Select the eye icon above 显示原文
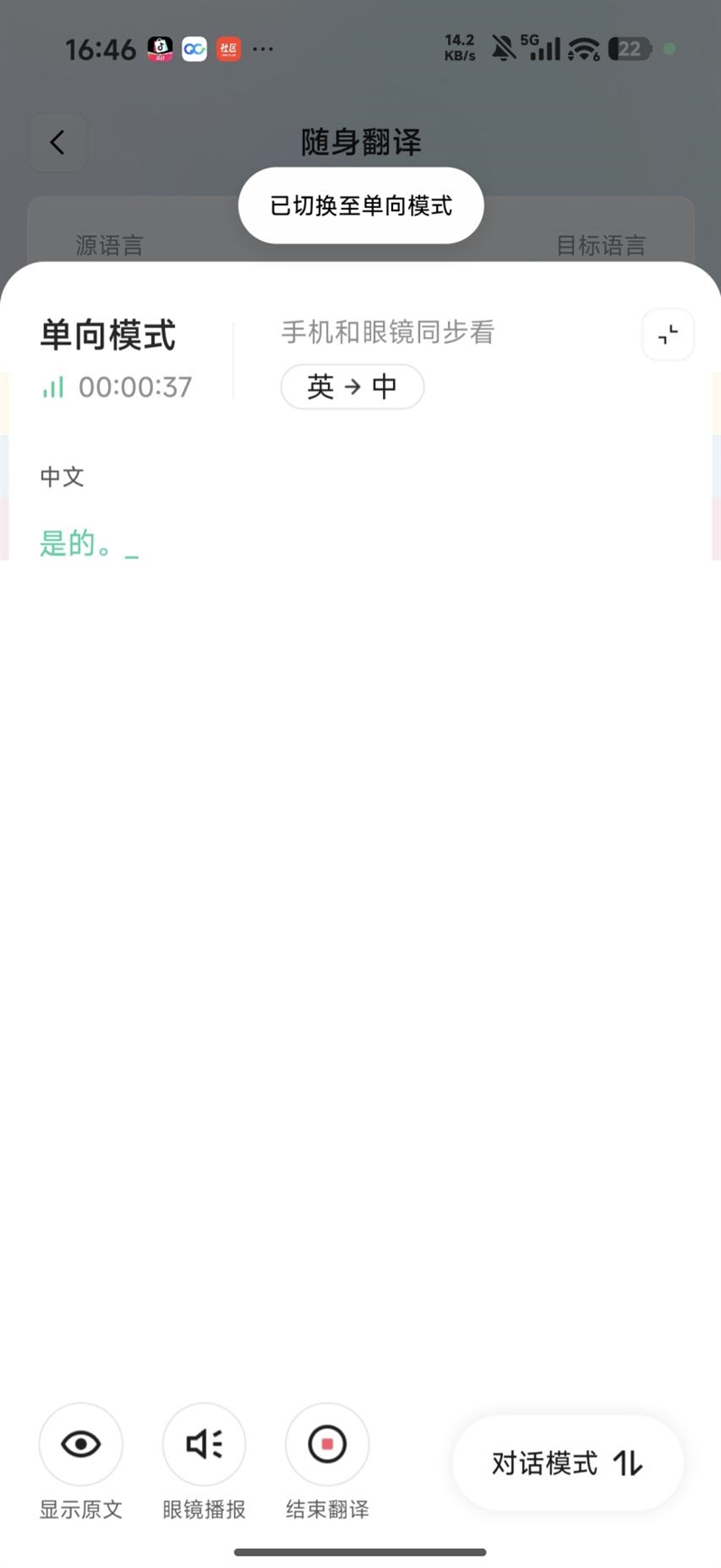The height and width of the screenshot is (1568, 721). coord(80,1444)
